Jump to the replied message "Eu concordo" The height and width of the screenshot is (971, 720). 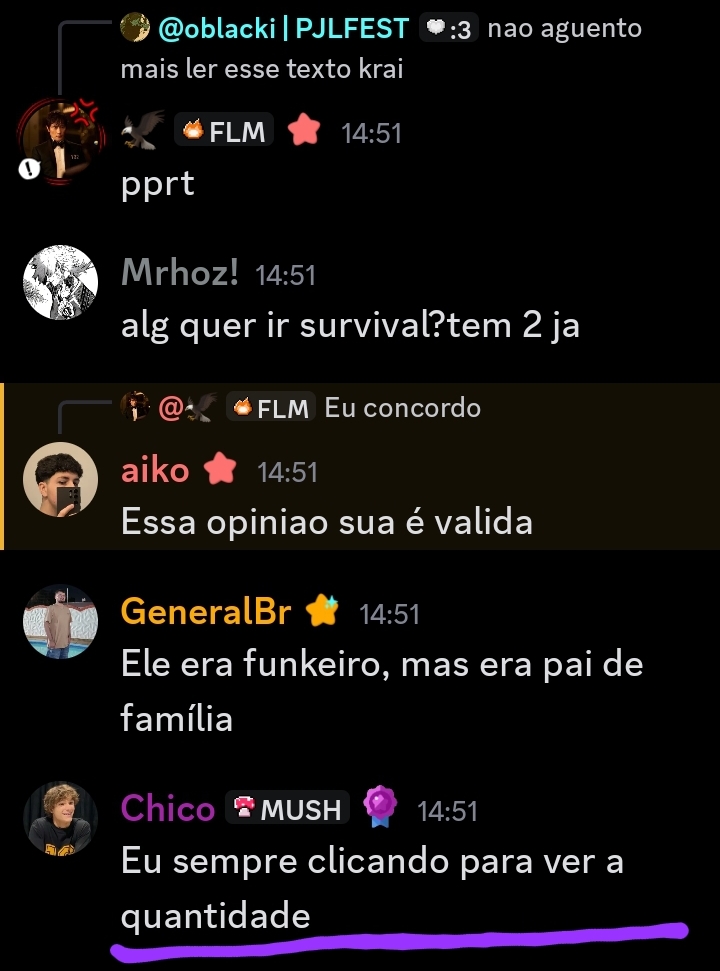(402, 407)
